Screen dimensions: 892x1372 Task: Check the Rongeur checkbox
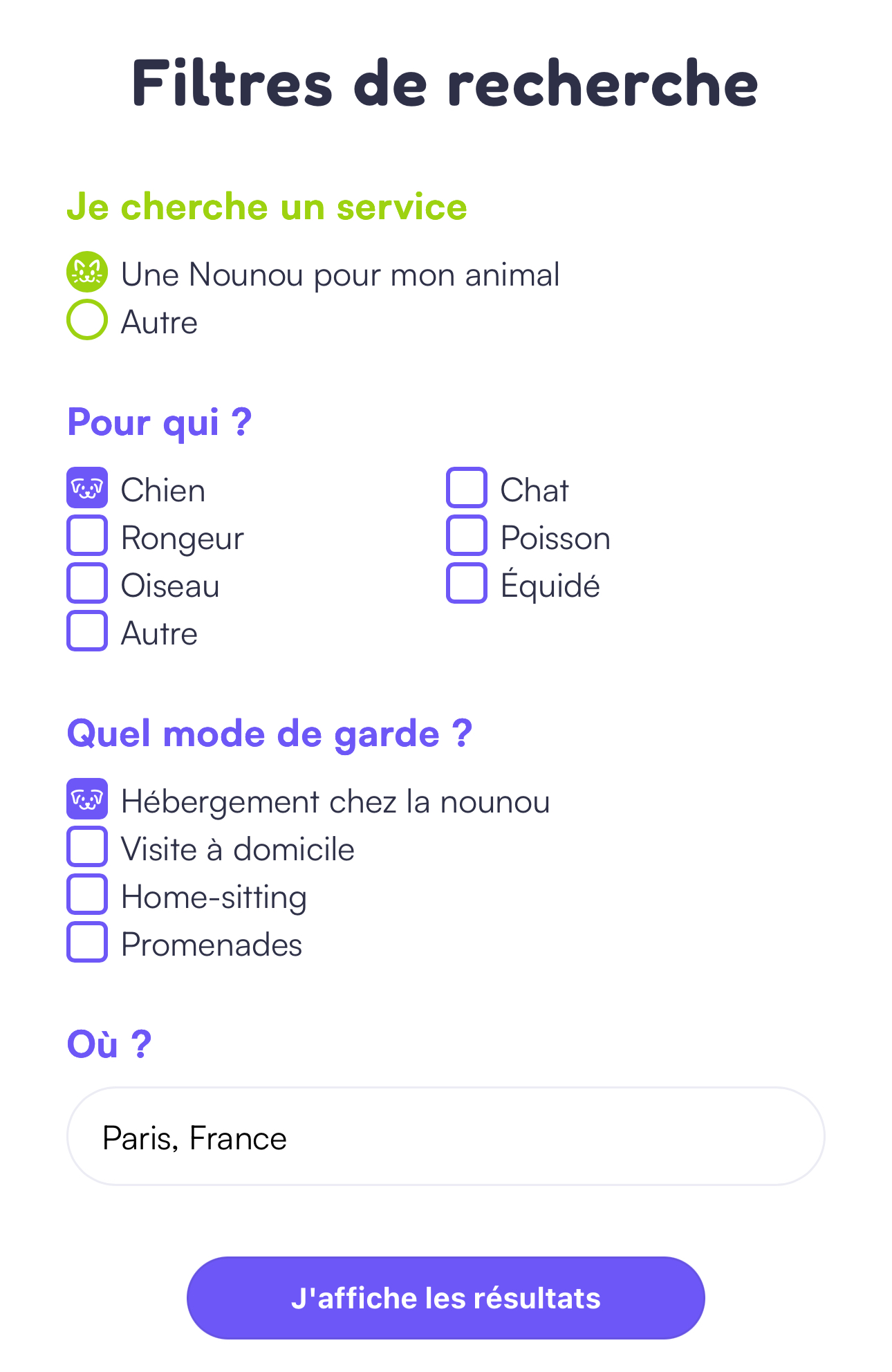86,537
